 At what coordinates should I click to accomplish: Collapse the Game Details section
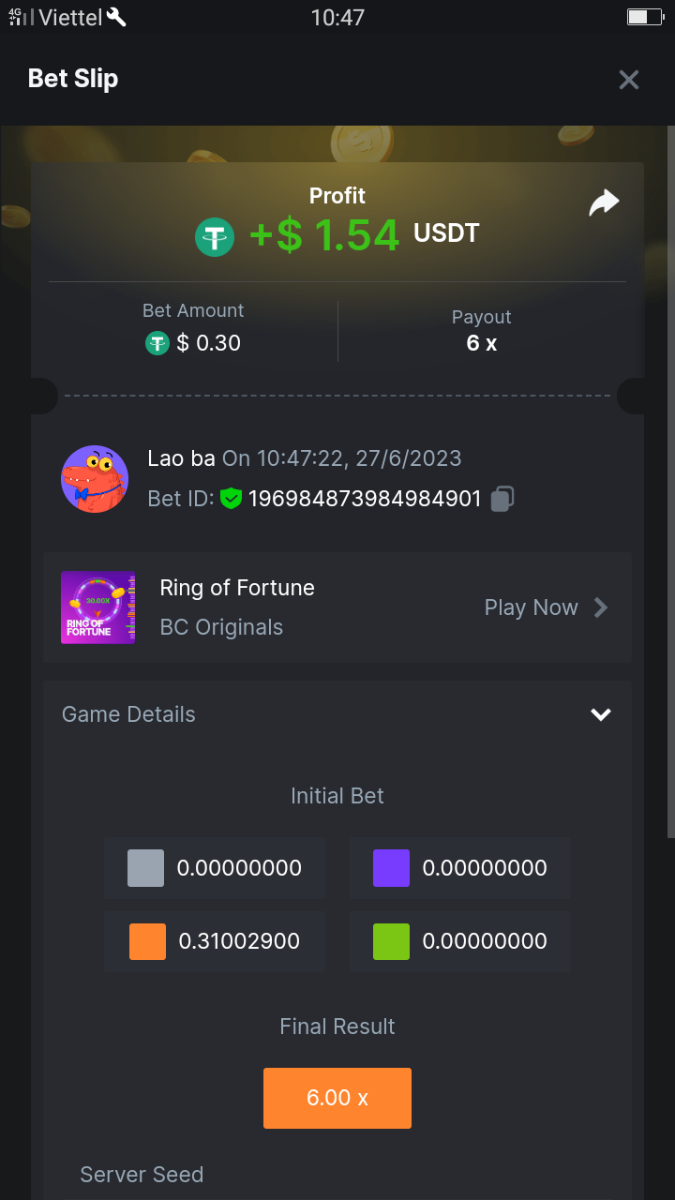pos(600,714)
